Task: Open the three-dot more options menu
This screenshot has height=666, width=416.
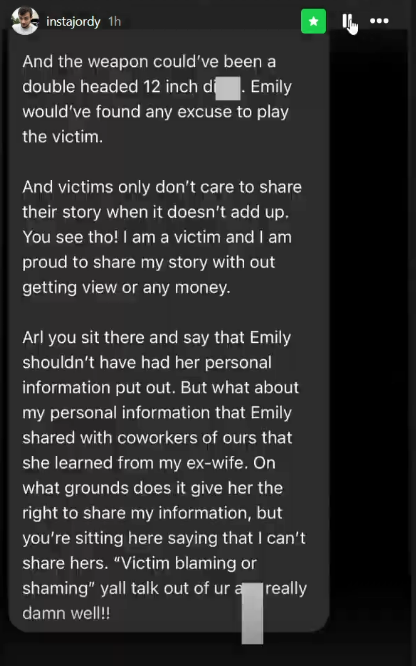Action: coord(379,20)
